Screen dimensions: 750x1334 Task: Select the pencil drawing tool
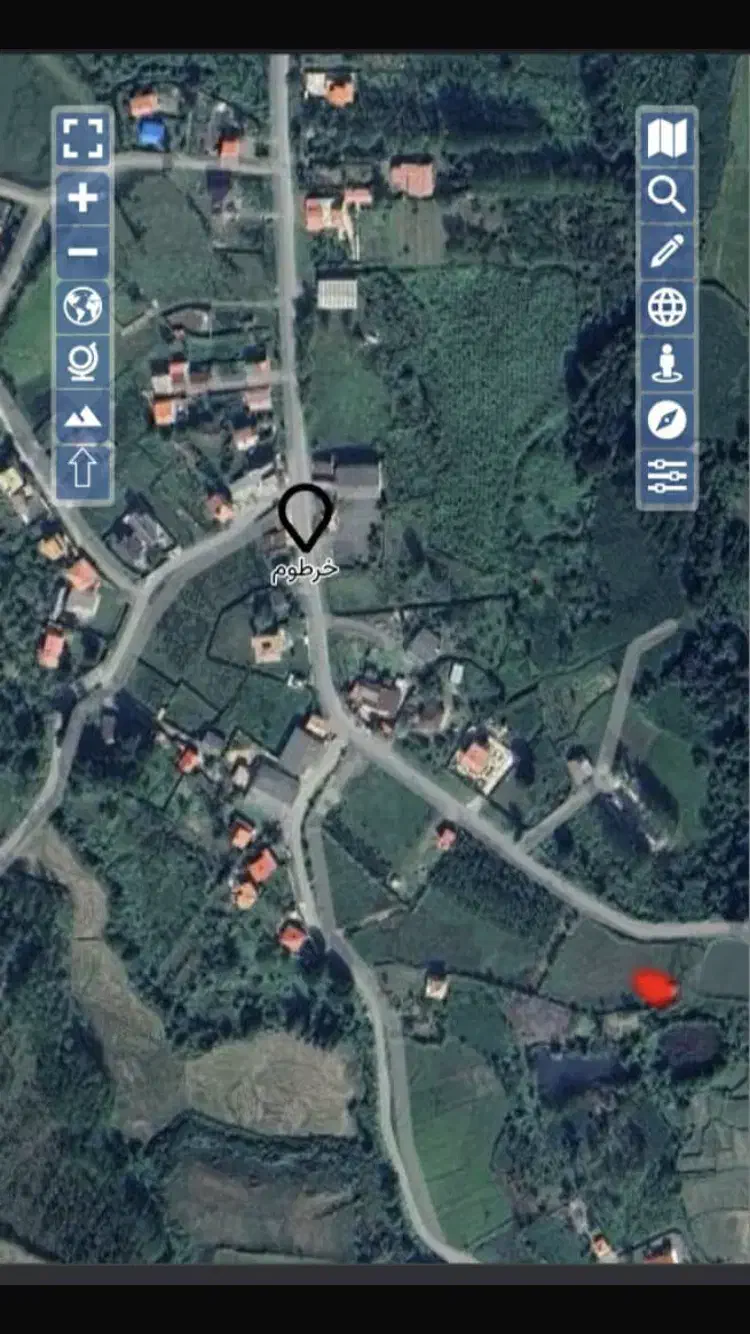click(x=667, y=250)
